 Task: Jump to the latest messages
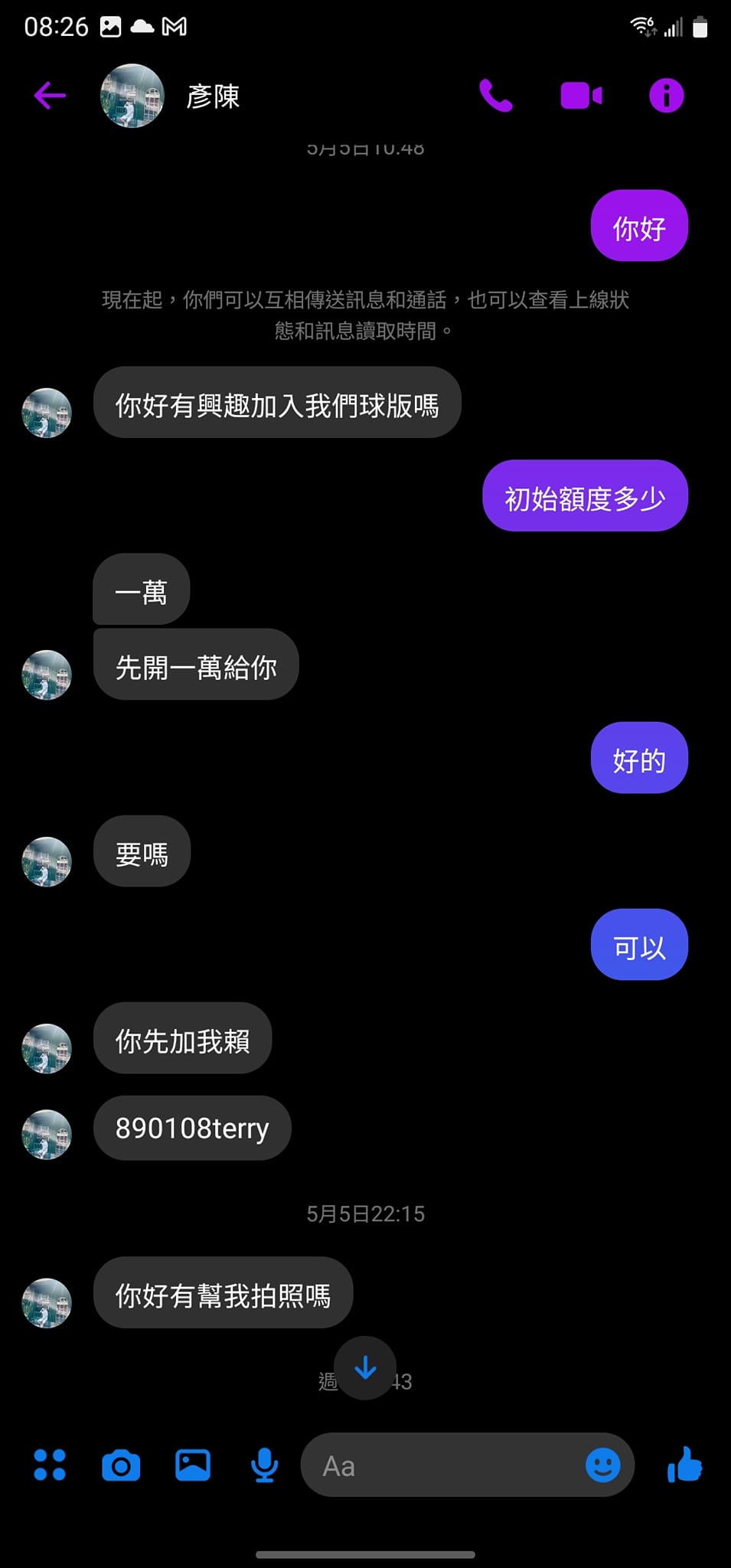(365, 1367)
